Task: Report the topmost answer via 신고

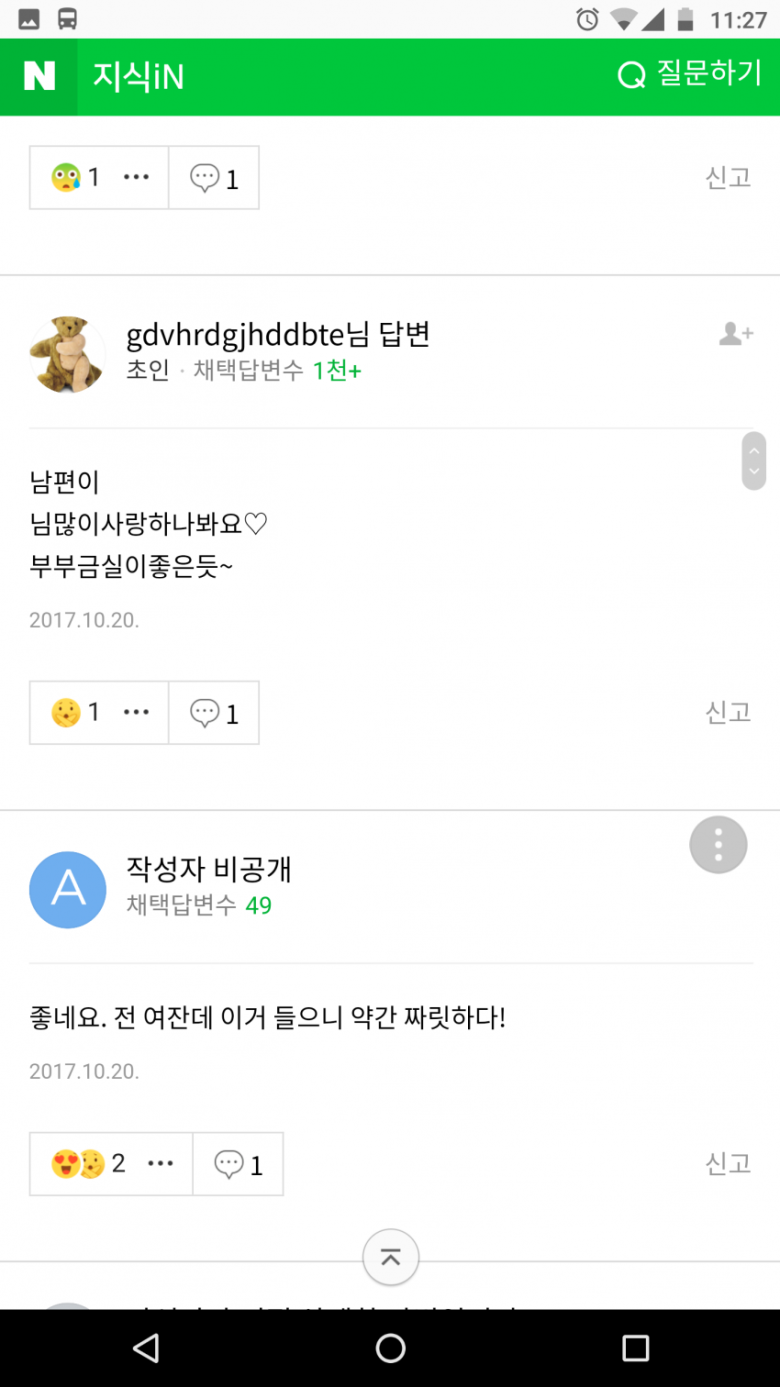Action: pos(728,177)
